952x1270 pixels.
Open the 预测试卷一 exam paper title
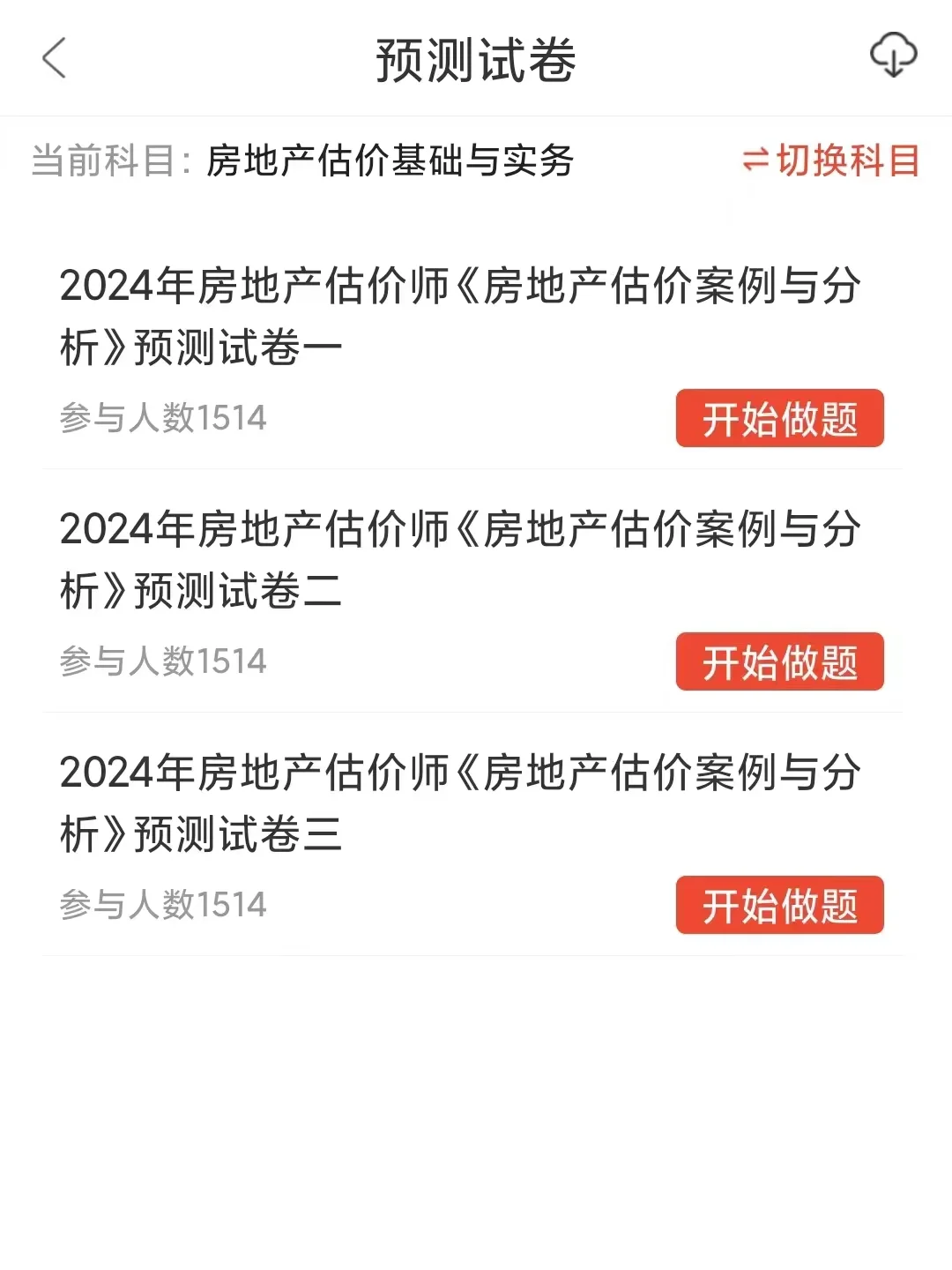click(460, 316)
